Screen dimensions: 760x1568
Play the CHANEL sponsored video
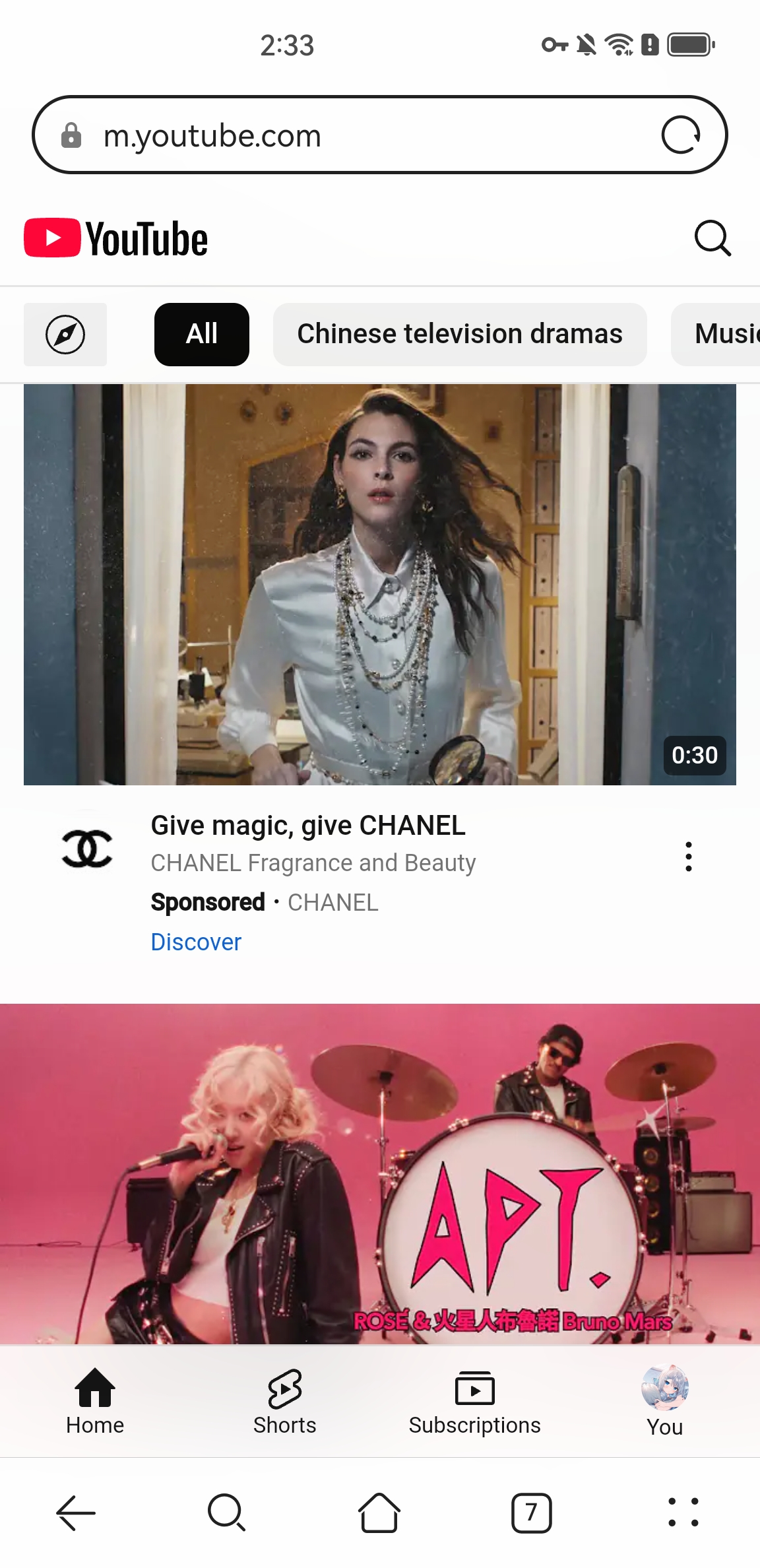(379, 584)
